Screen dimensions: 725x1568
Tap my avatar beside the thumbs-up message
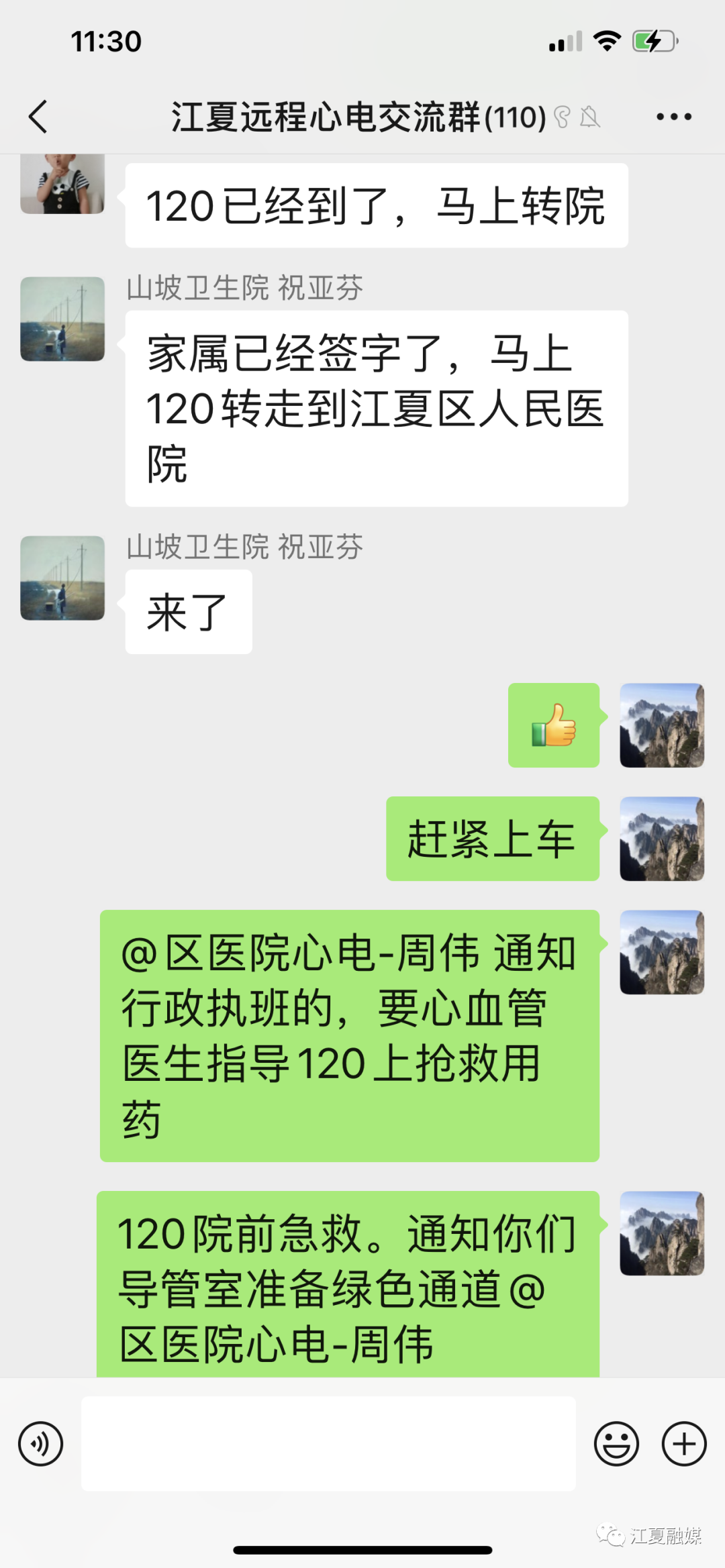pyautogui.click(x=661, y=725)
